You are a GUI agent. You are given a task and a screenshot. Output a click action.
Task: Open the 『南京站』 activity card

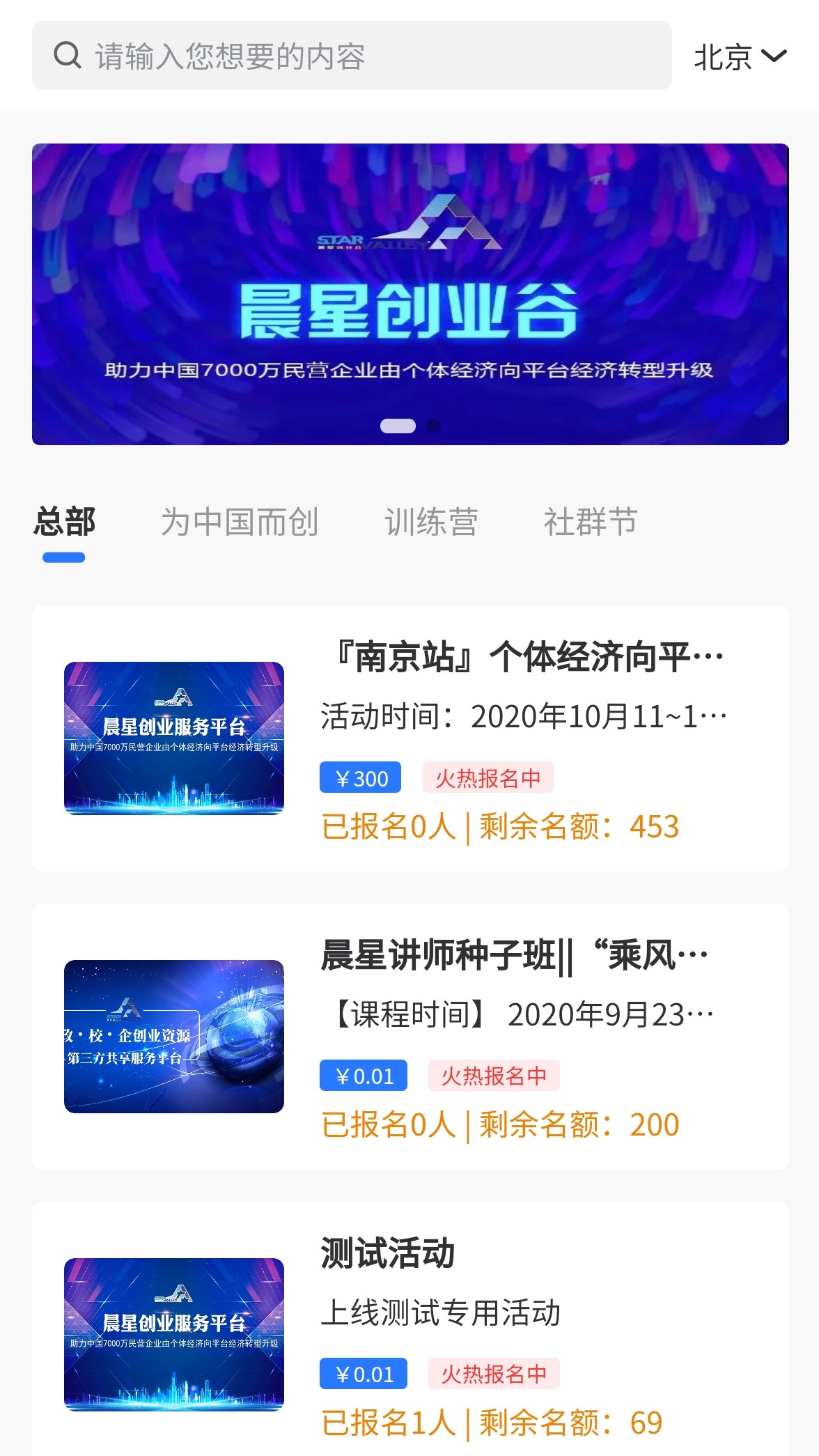410,738
